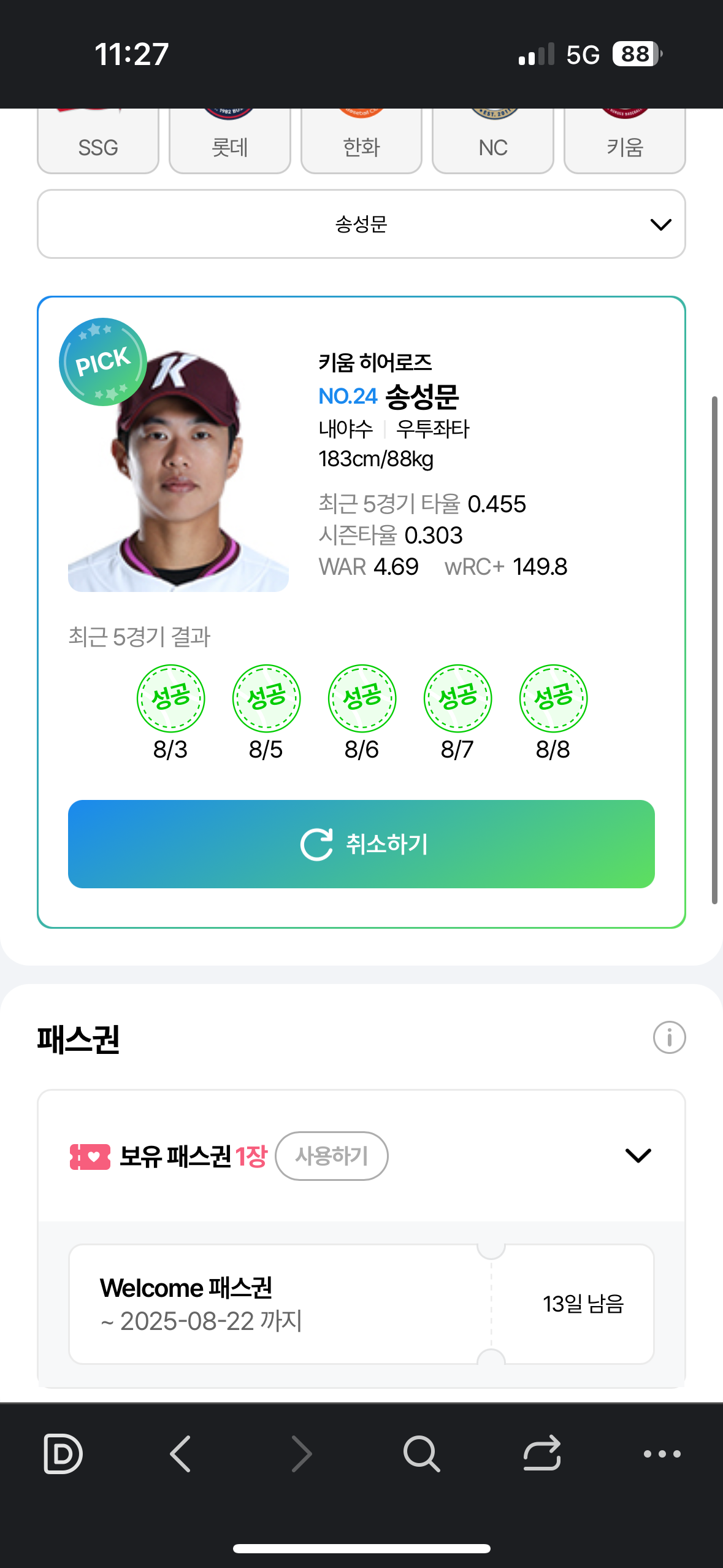Open the browser search icon
The image size is (723, 1568).
(421, 1453)
